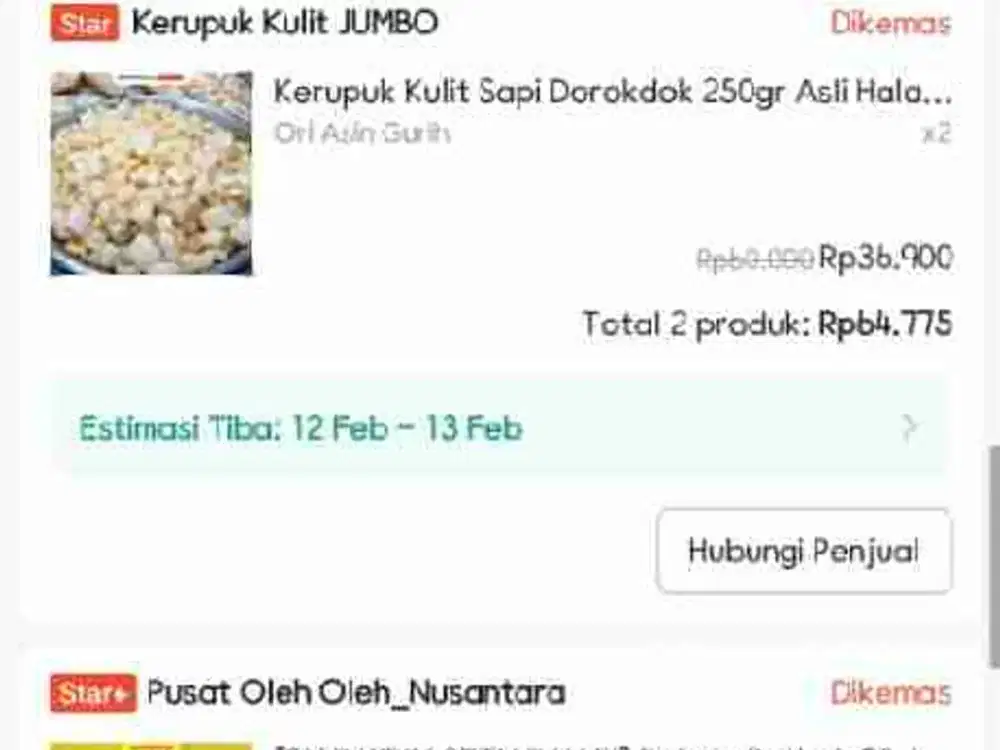The height and width of the screenshot is (750, 1000).
Task: Expand the Estimasi Tiba delivery details
Action: pyautogui.click(x=498, y=429)
